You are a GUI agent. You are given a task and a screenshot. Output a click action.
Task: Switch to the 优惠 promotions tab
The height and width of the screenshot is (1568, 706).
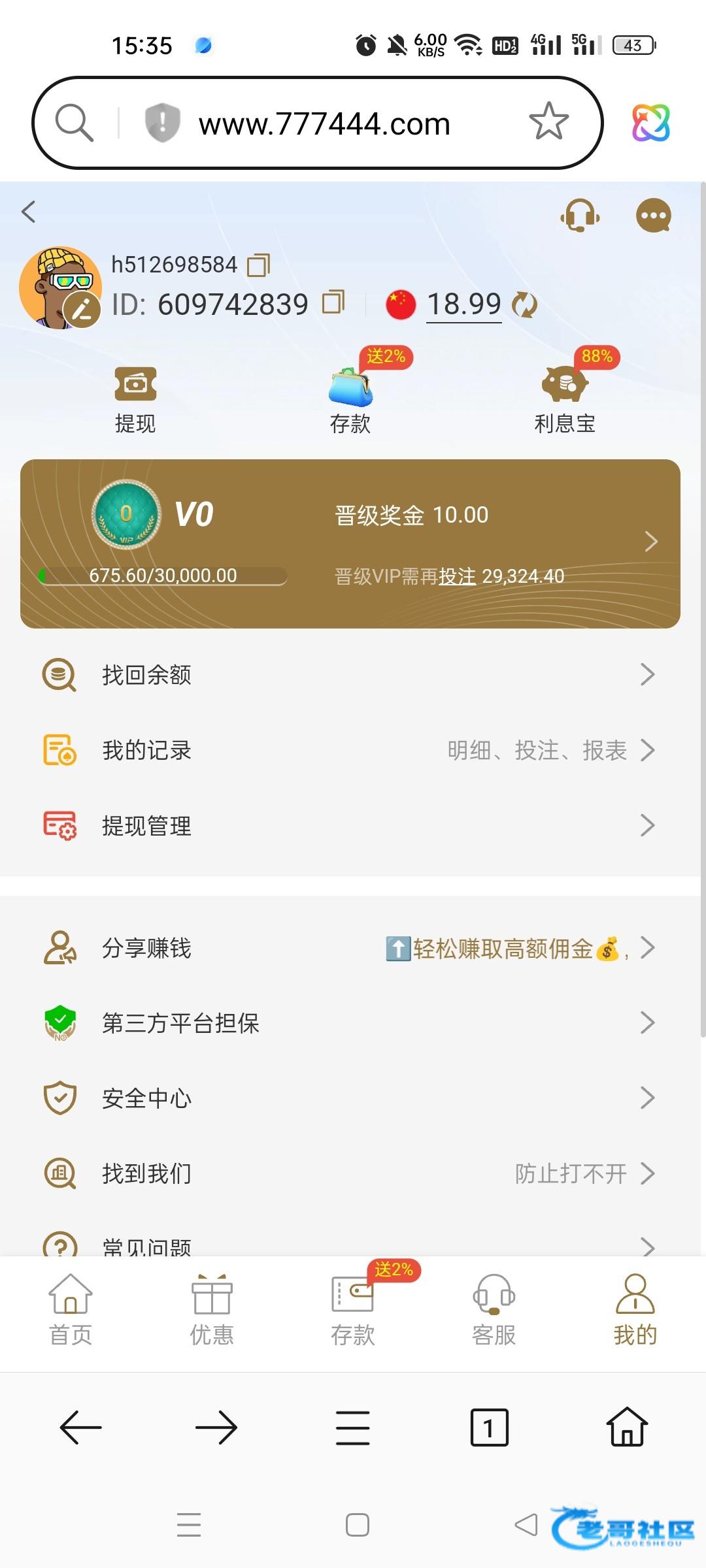pyautogui.click(x=212, y=1309)
